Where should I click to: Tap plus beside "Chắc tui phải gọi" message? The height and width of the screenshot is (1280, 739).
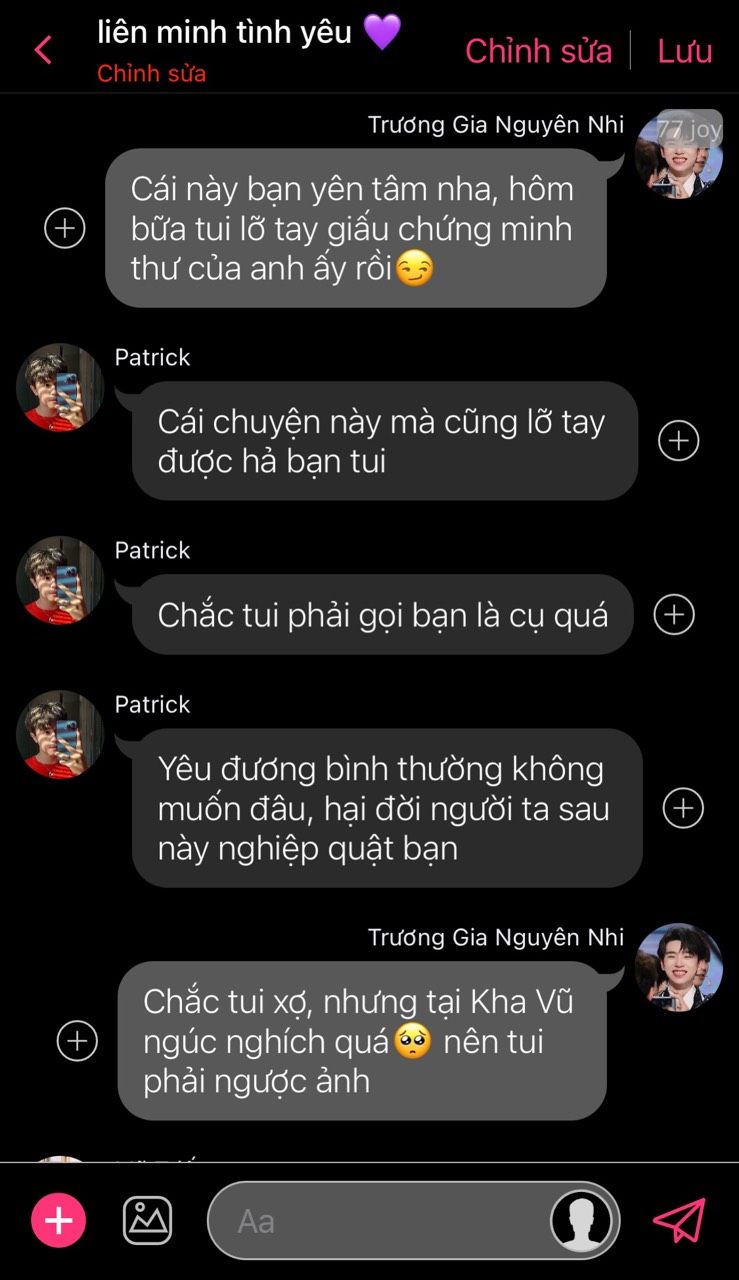(x=674, y=614)
